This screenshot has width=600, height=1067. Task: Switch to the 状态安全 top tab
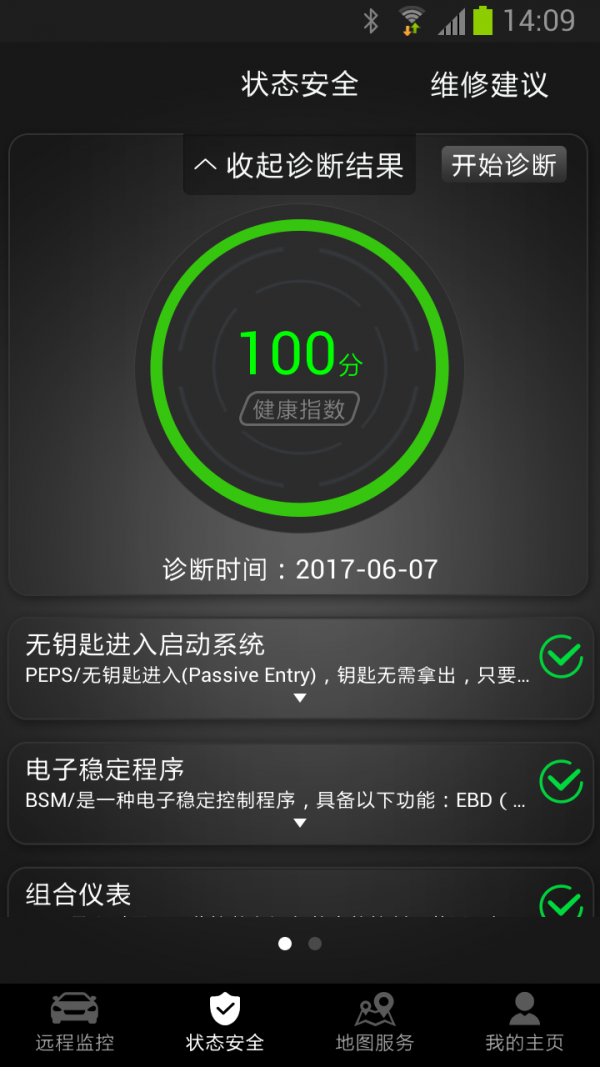(x=299, y=85)
